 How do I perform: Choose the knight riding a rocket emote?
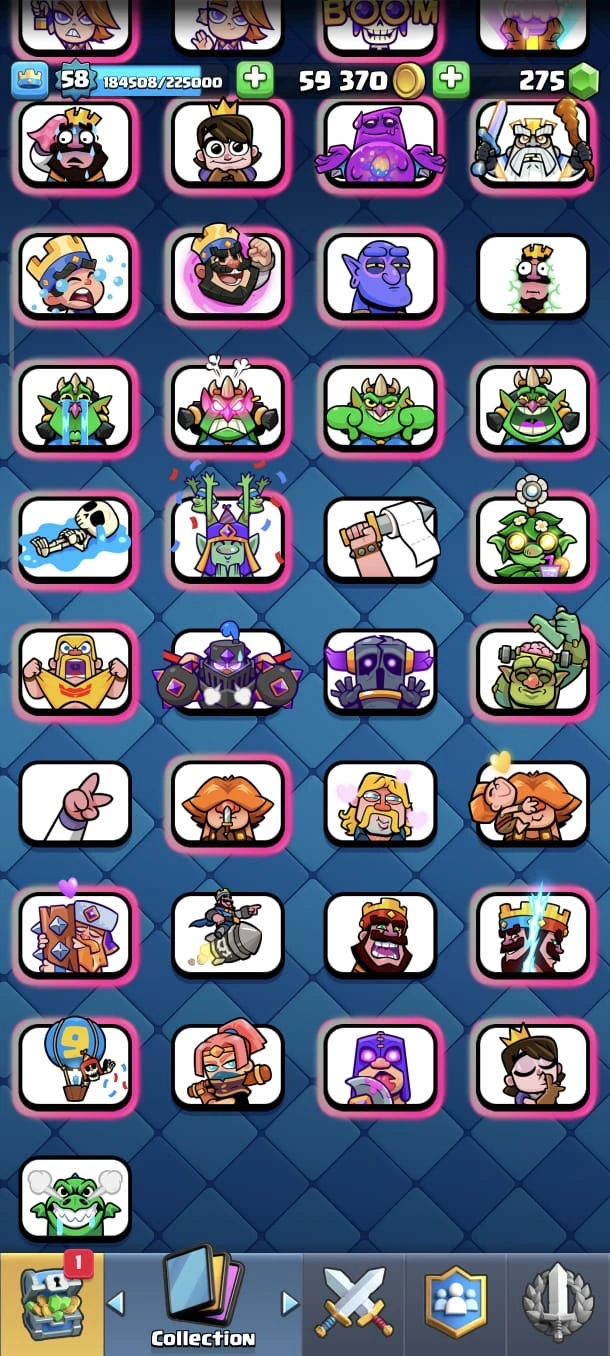(228, 935)
